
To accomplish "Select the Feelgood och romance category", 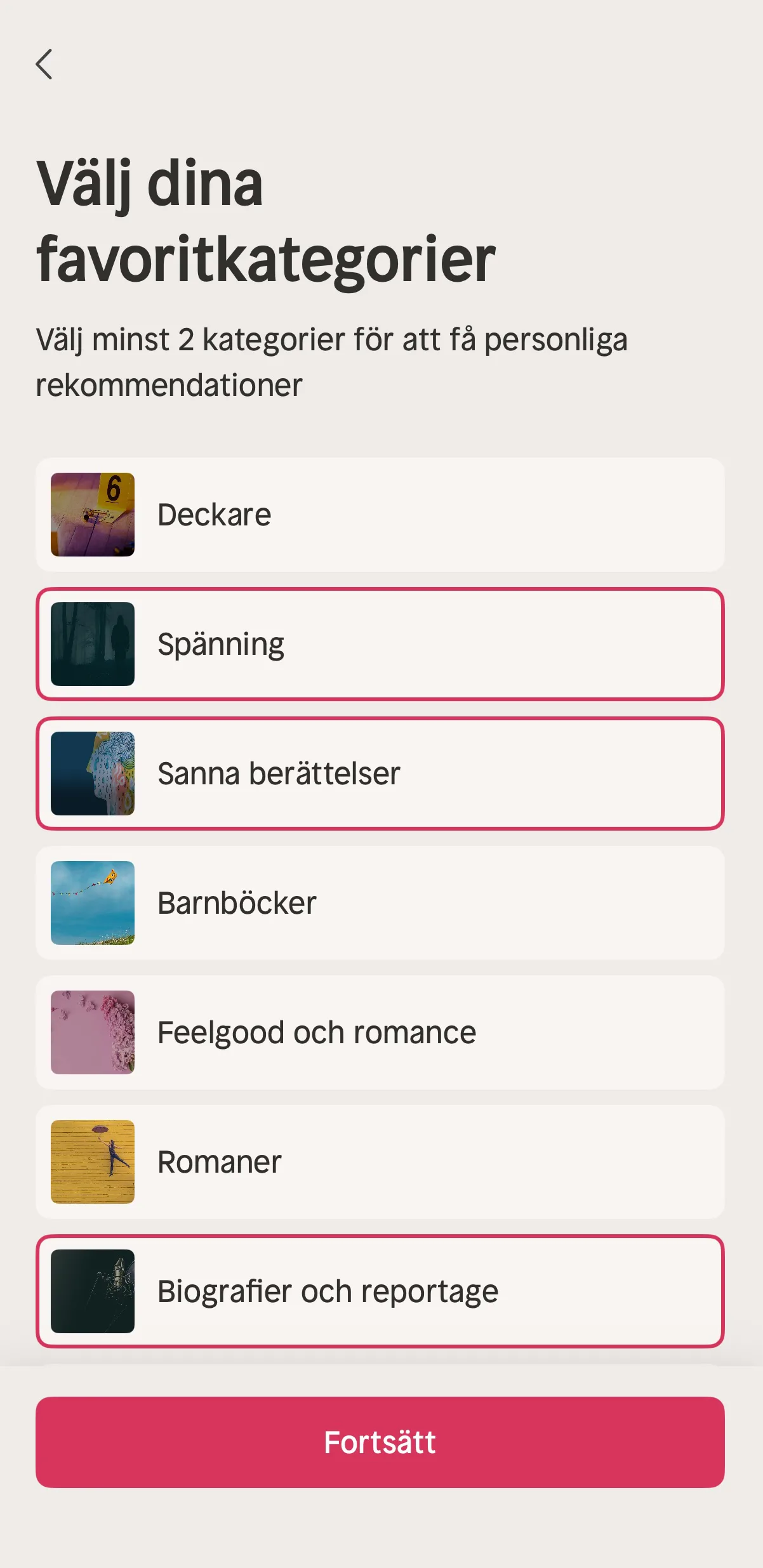I will click(x=381, y=1032).
